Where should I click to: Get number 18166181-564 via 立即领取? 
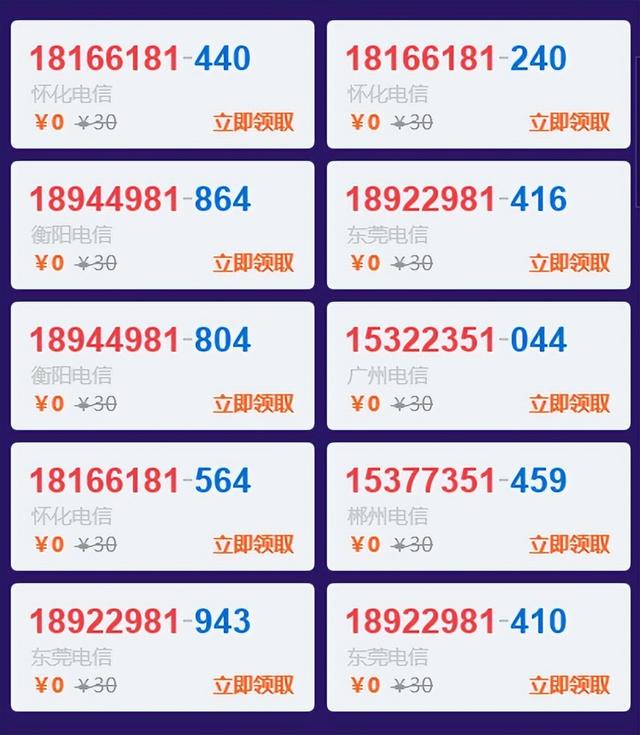pos(253,545)
